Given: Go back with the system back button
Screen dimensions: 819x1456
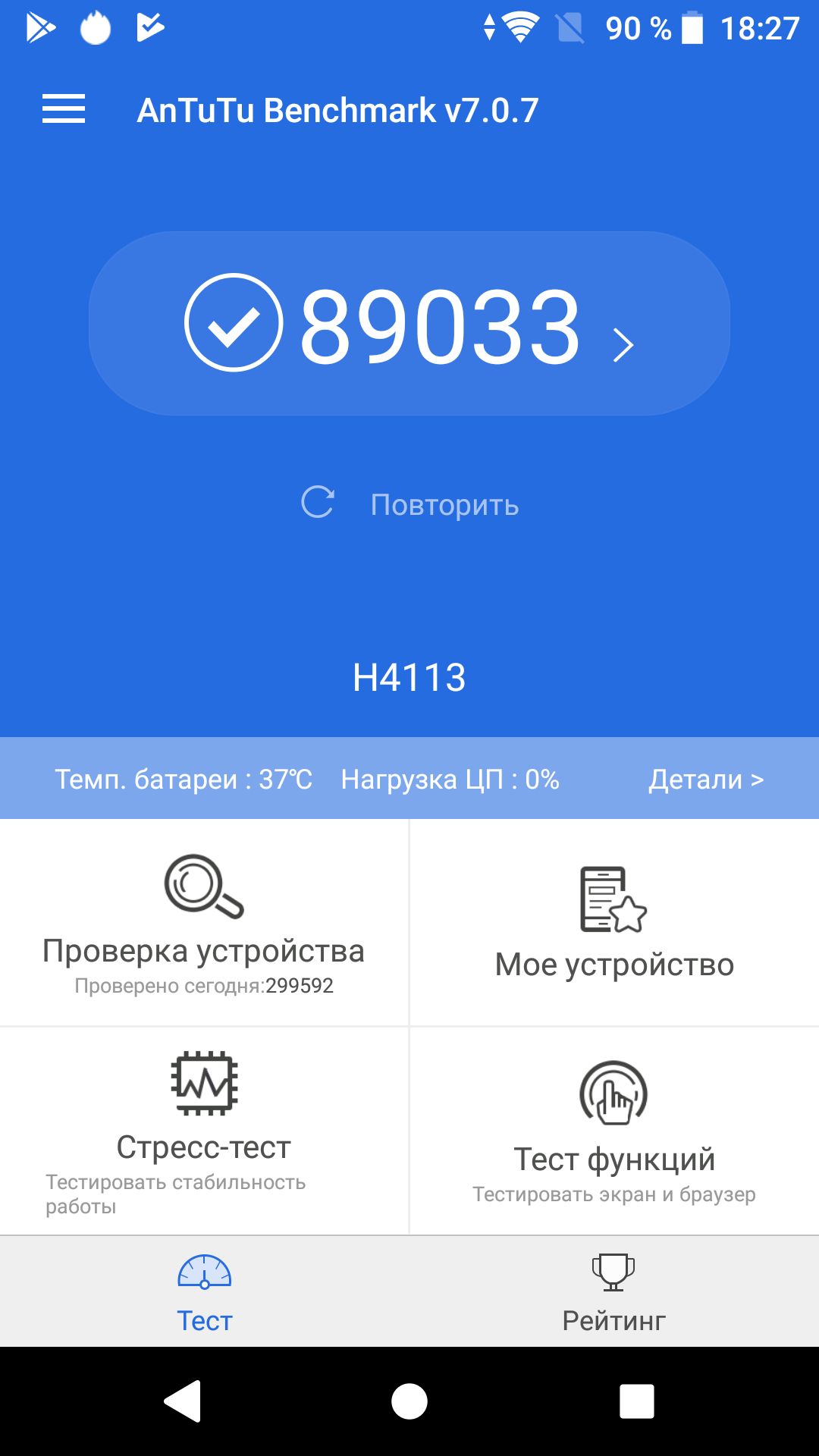Looking at the screenshot, I should coord(183,1401).
